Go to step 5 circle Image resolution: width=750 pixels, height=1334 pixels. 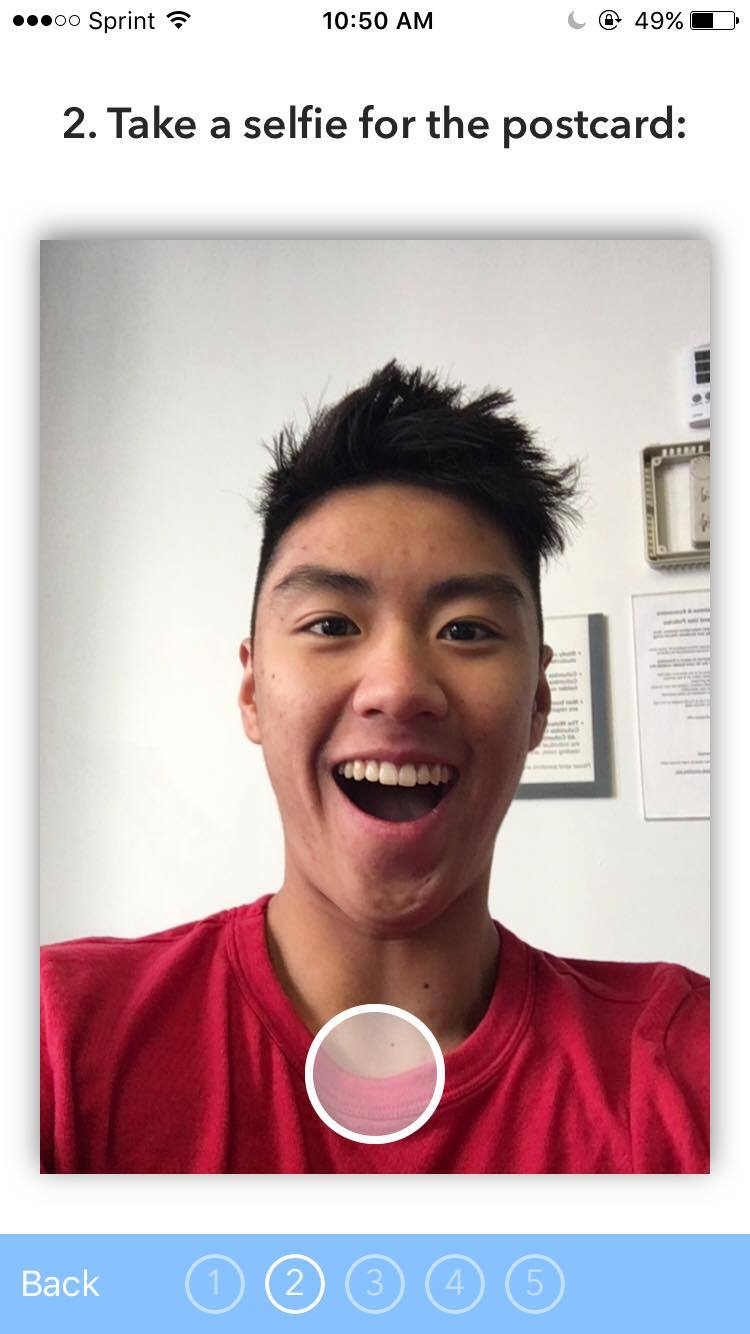click(534, 1283)
